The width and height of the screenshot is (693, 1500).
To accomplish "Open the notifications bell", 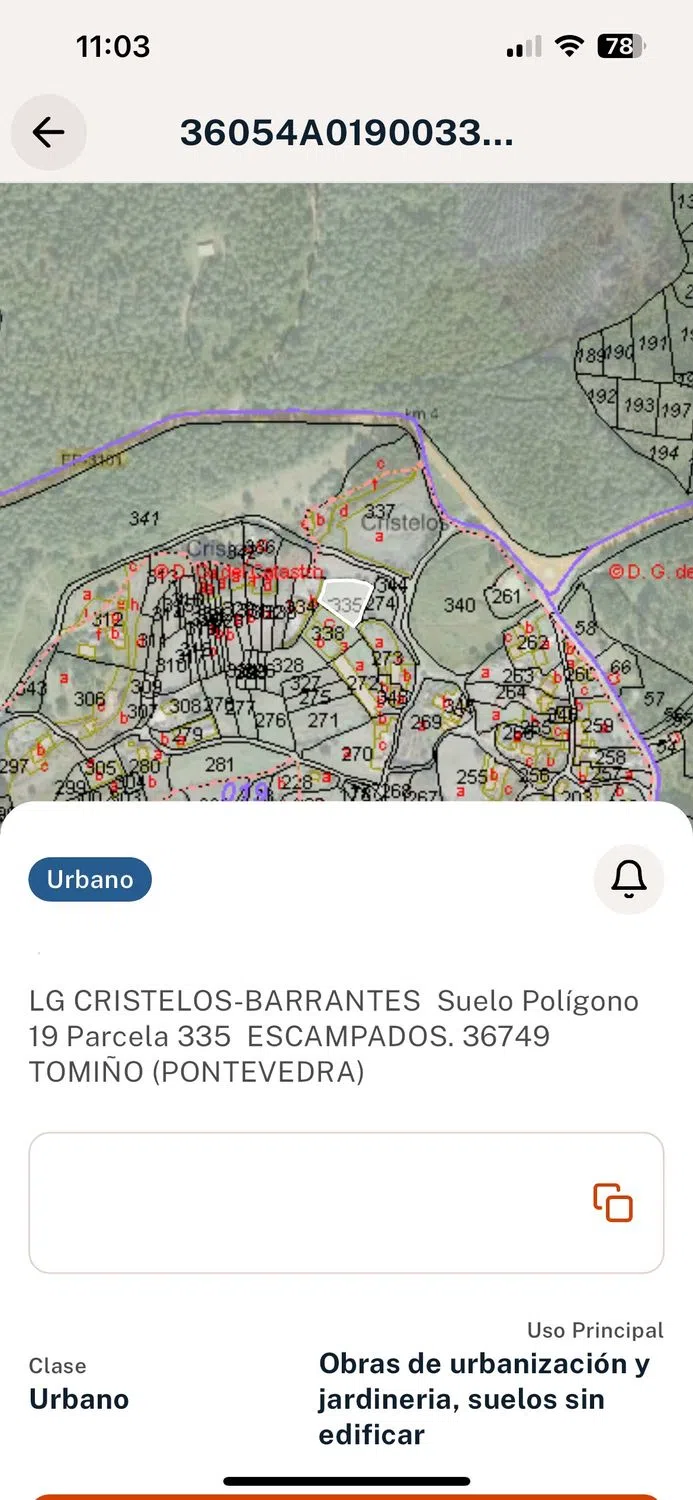I will click(628, 879).
